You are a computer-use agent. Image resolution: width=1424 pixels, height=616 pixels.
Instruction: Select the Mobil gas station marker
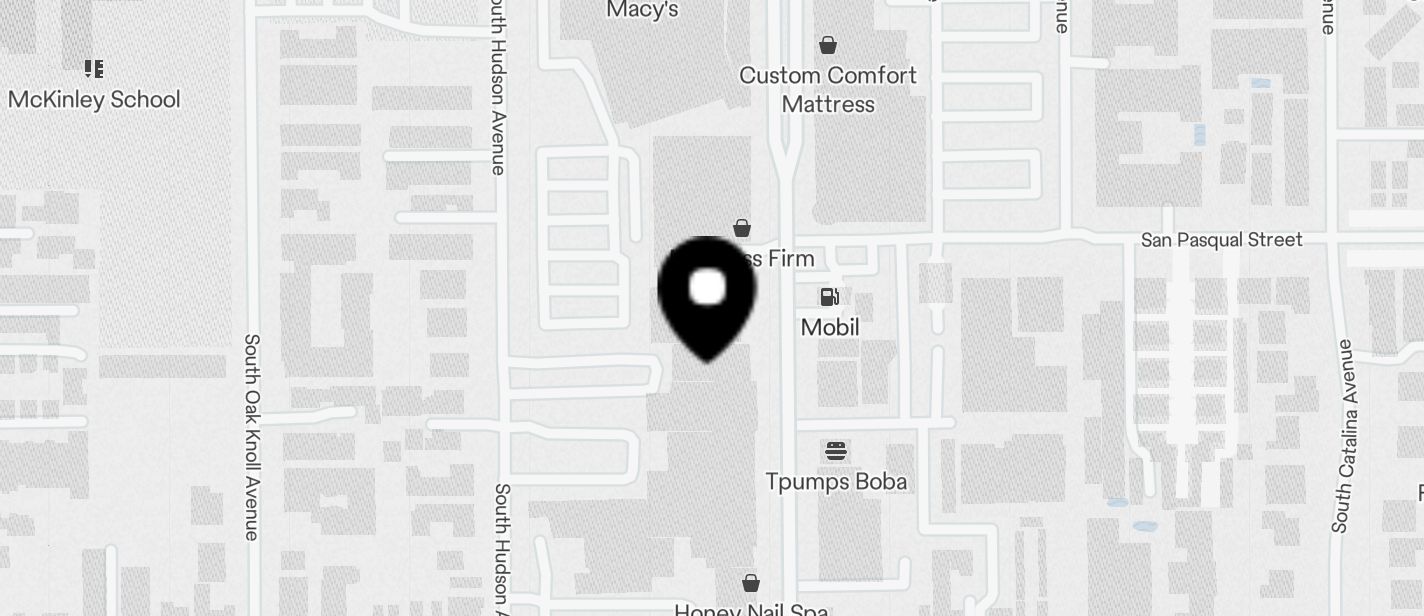[x=829, y=297]
